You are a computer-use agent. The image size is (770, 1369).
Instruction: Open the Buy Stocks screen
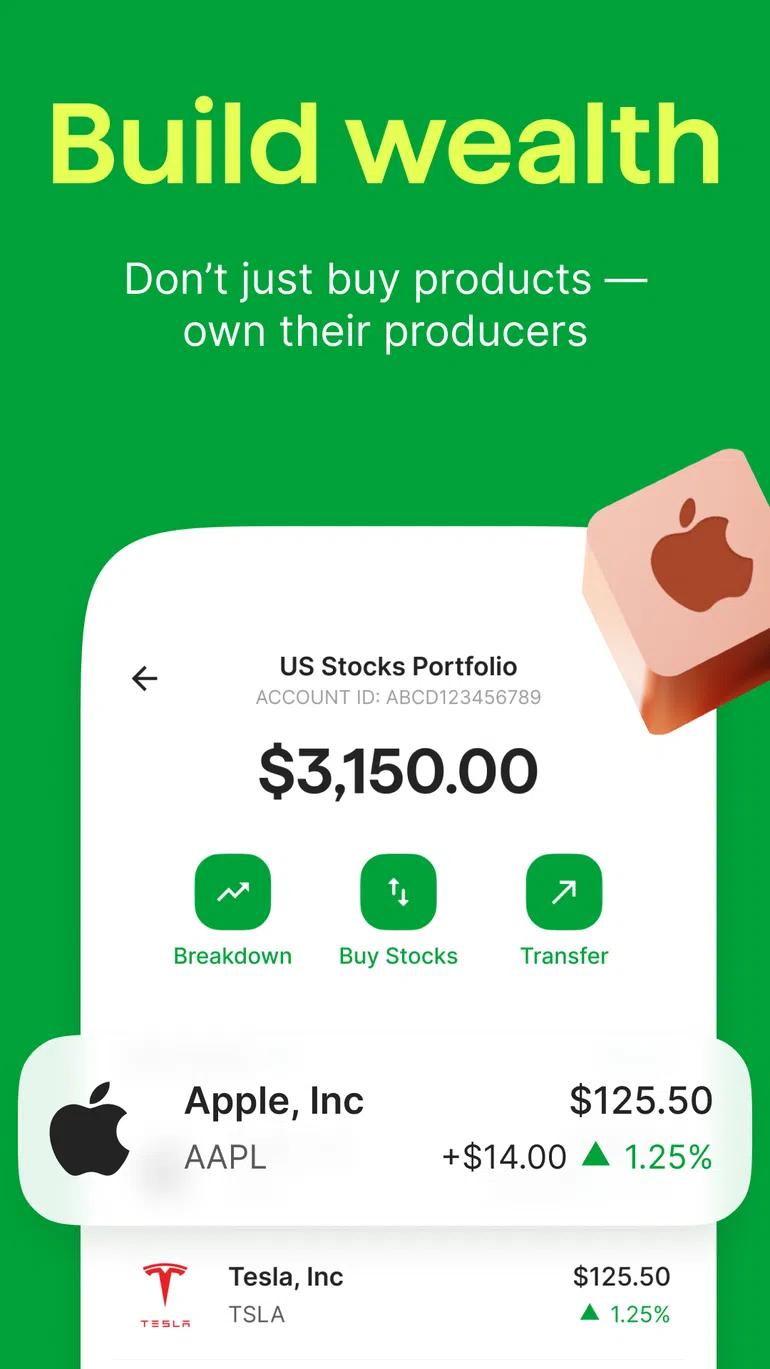click(398, 955)
